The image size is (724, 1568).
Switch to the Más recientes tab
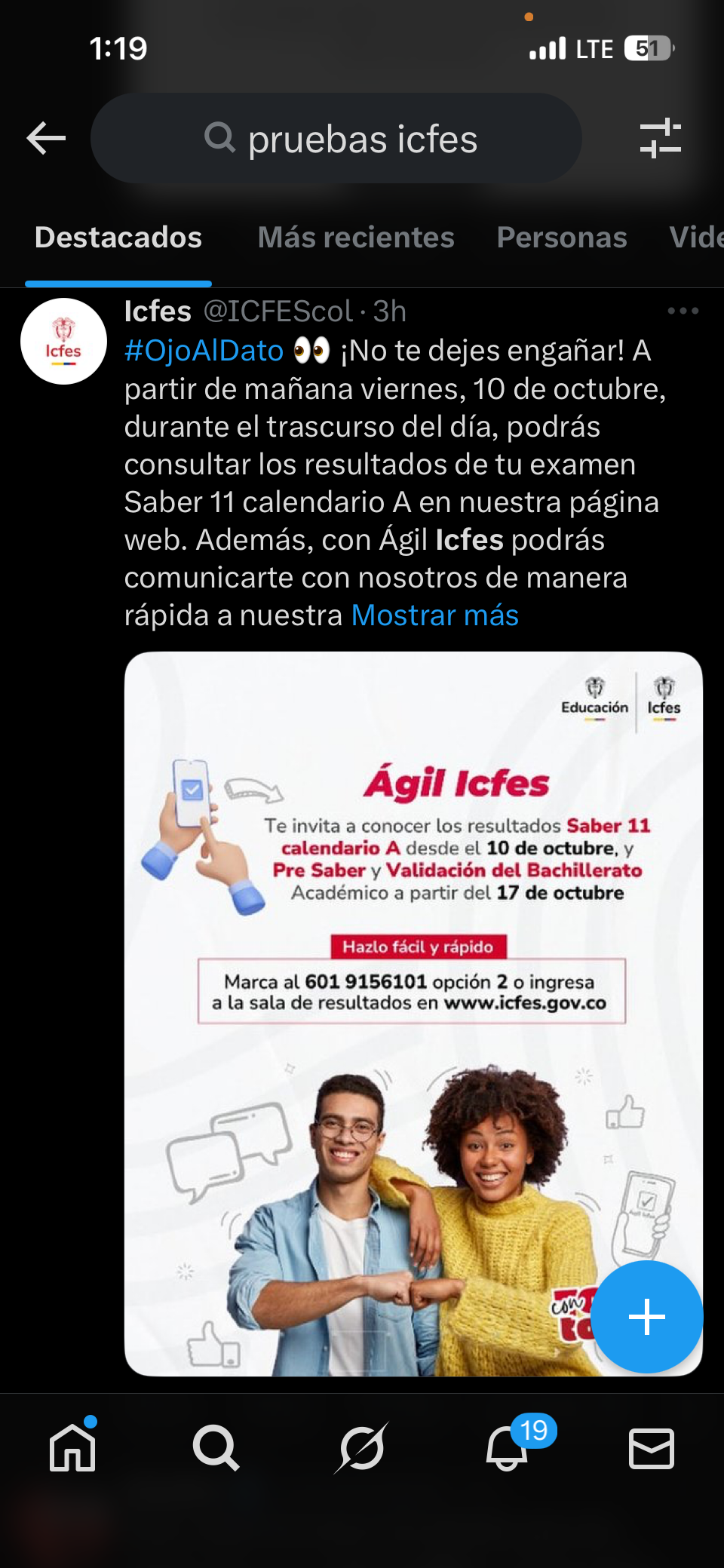355,238
